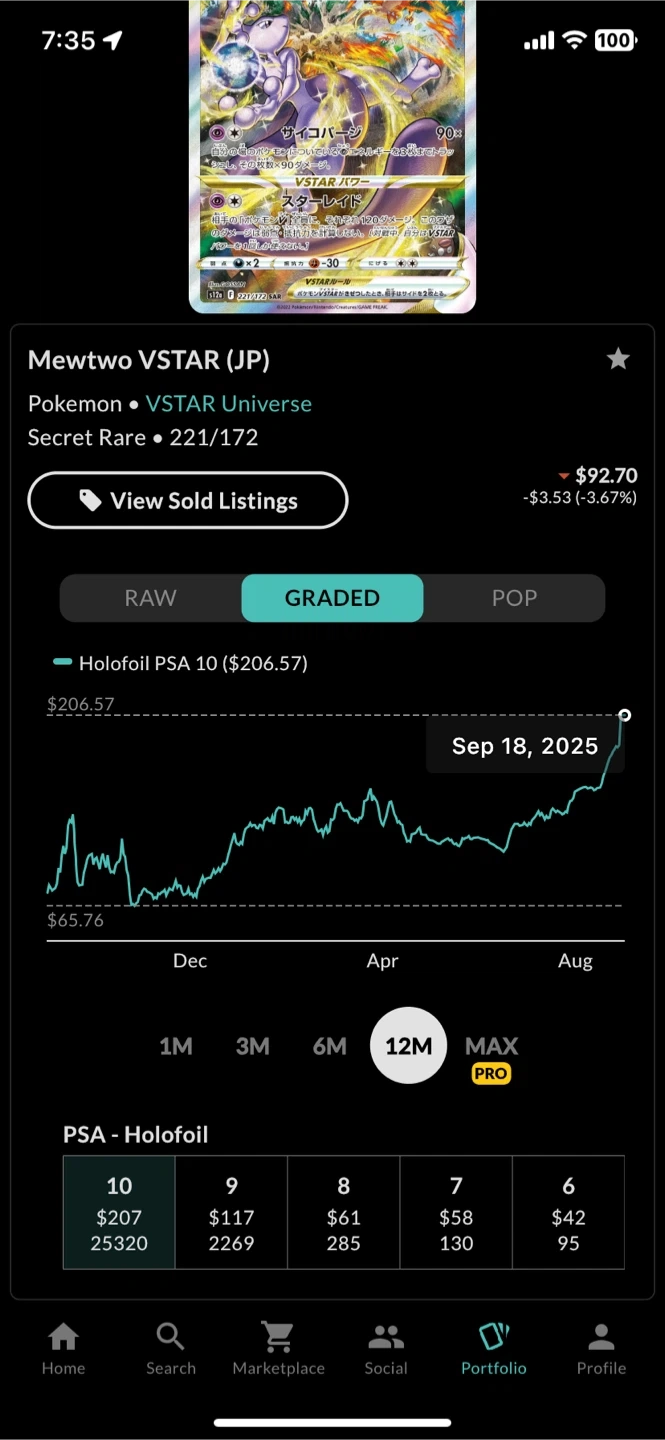Go to the Home tab
Image resolution: width=665 pixels, height=1440 pixels.
coord(63,1348)
